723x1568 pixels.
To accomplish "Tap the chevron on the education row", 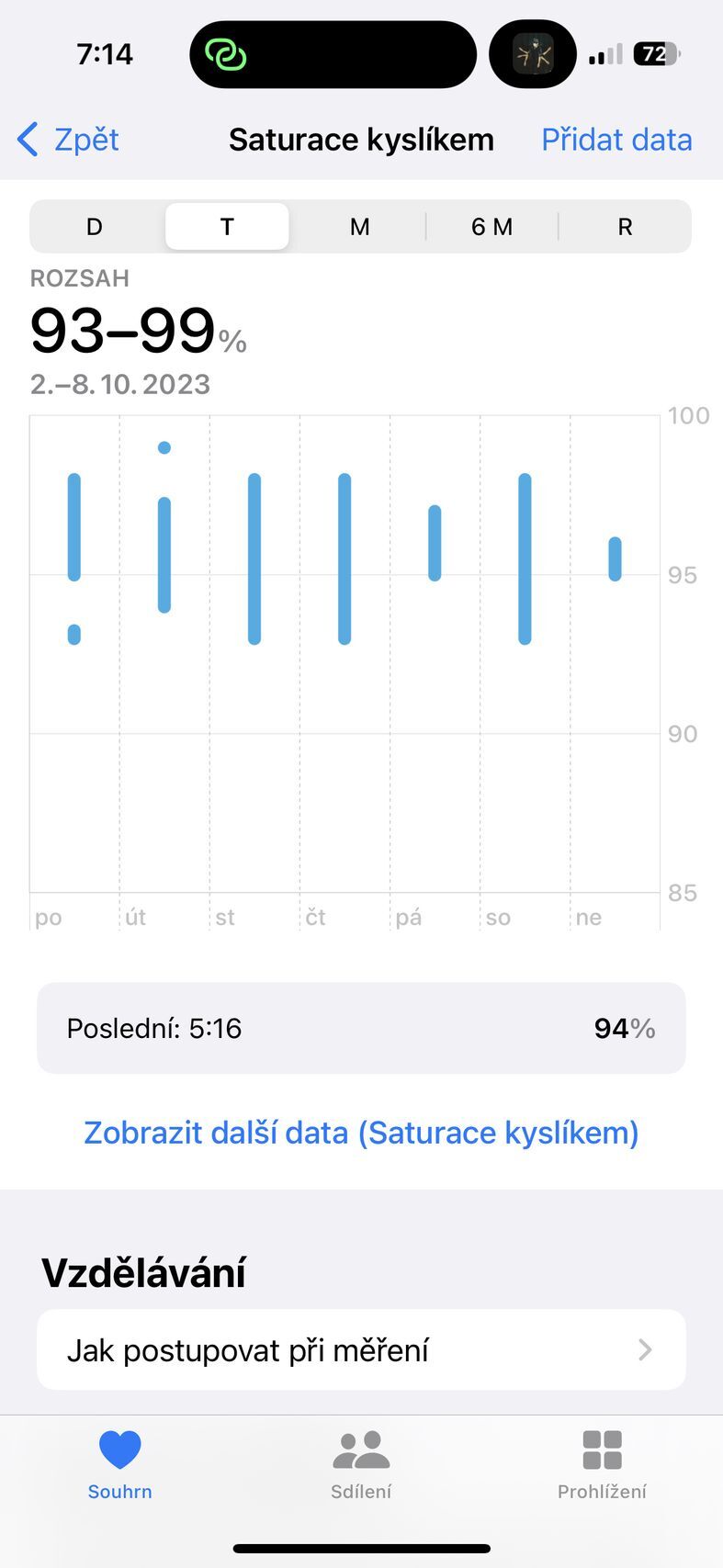I will point(643,1348).
